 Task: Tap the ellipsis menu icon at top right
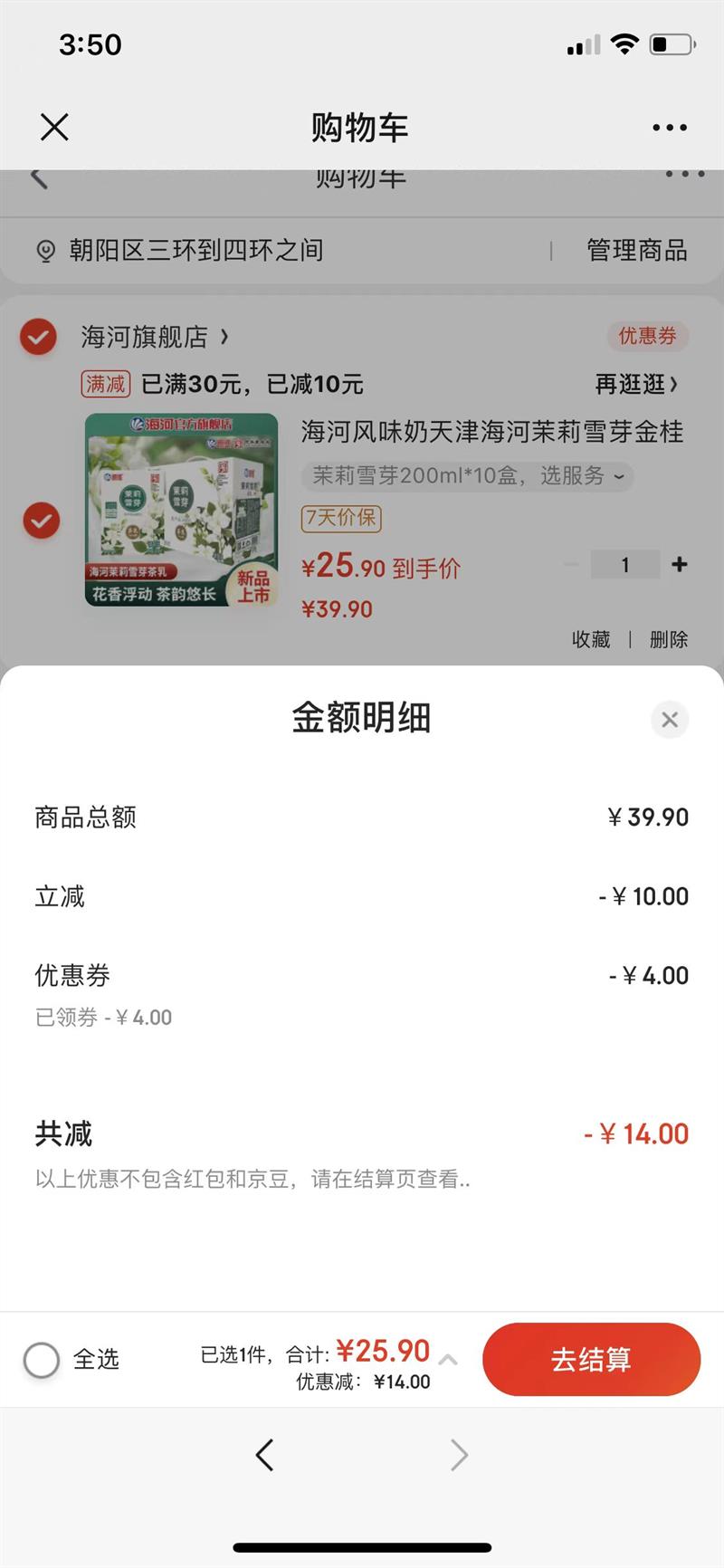(669, 127)
